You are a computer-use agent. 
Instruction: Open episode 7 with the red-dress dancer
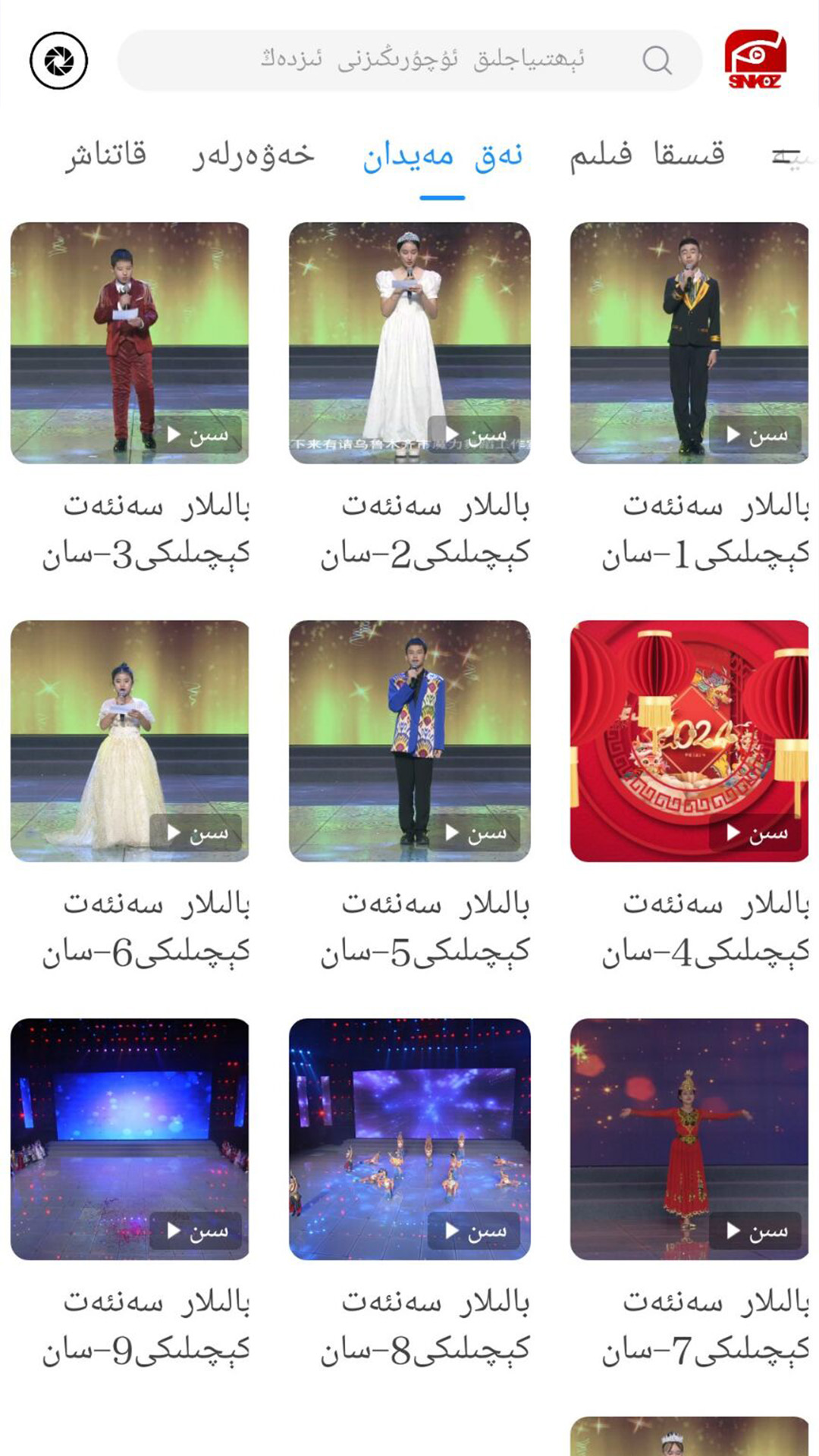(689, 1139)
